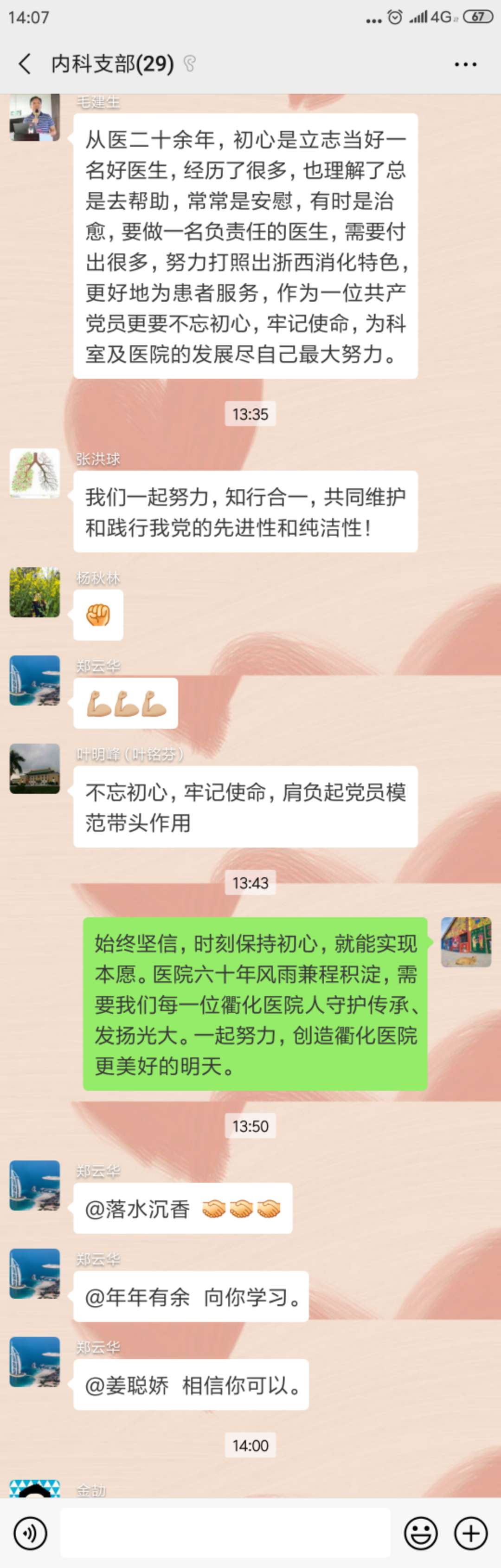Image resolution: width=501 pixels, height=1568 pixels.
Task: Open 杨秋林's avatar
Action: 35,592
